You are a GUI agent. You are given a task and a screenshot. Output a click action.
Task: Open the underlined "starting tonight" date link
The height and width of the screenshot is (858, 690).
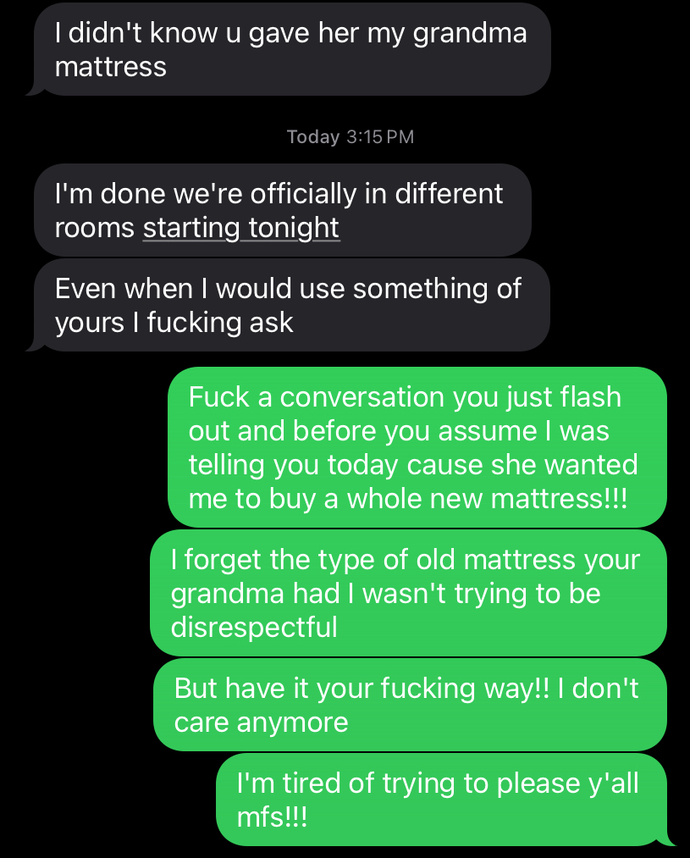(x=241, y=228)
